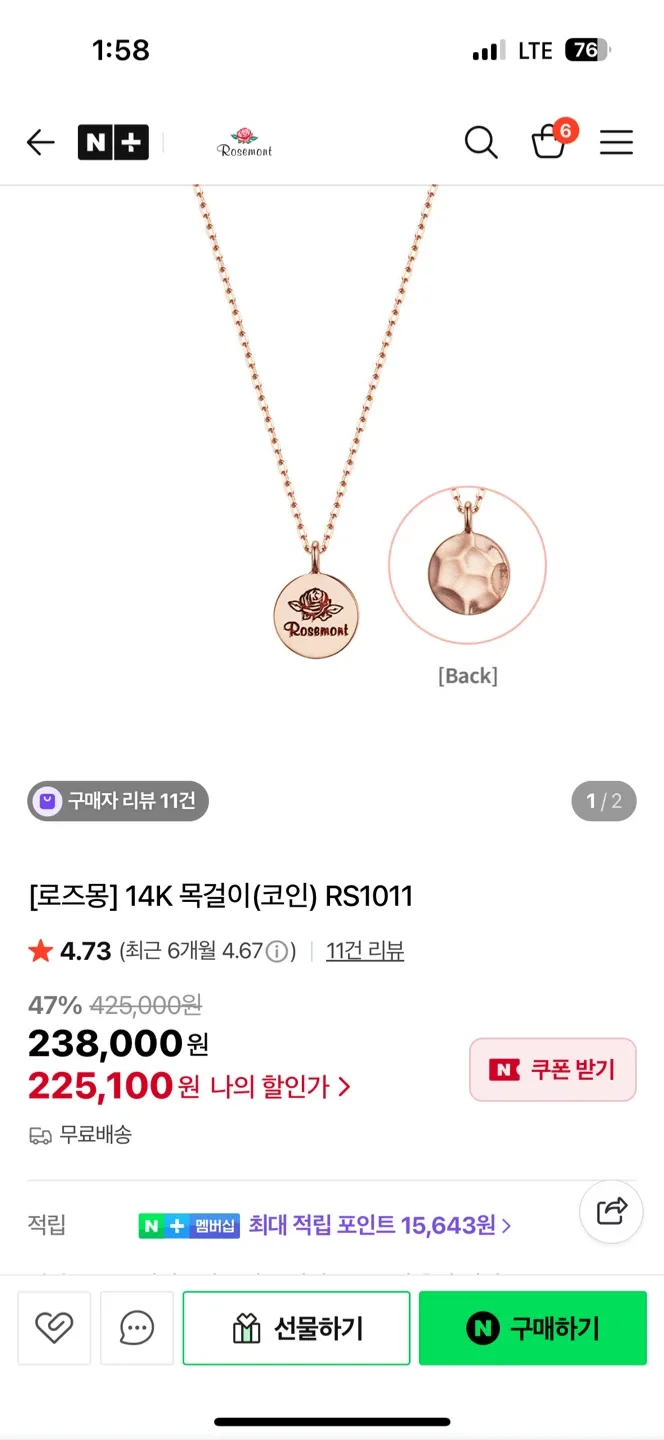Open the N+ store home
Viewport: 664px width, 1440px height.
coord(113,143)
